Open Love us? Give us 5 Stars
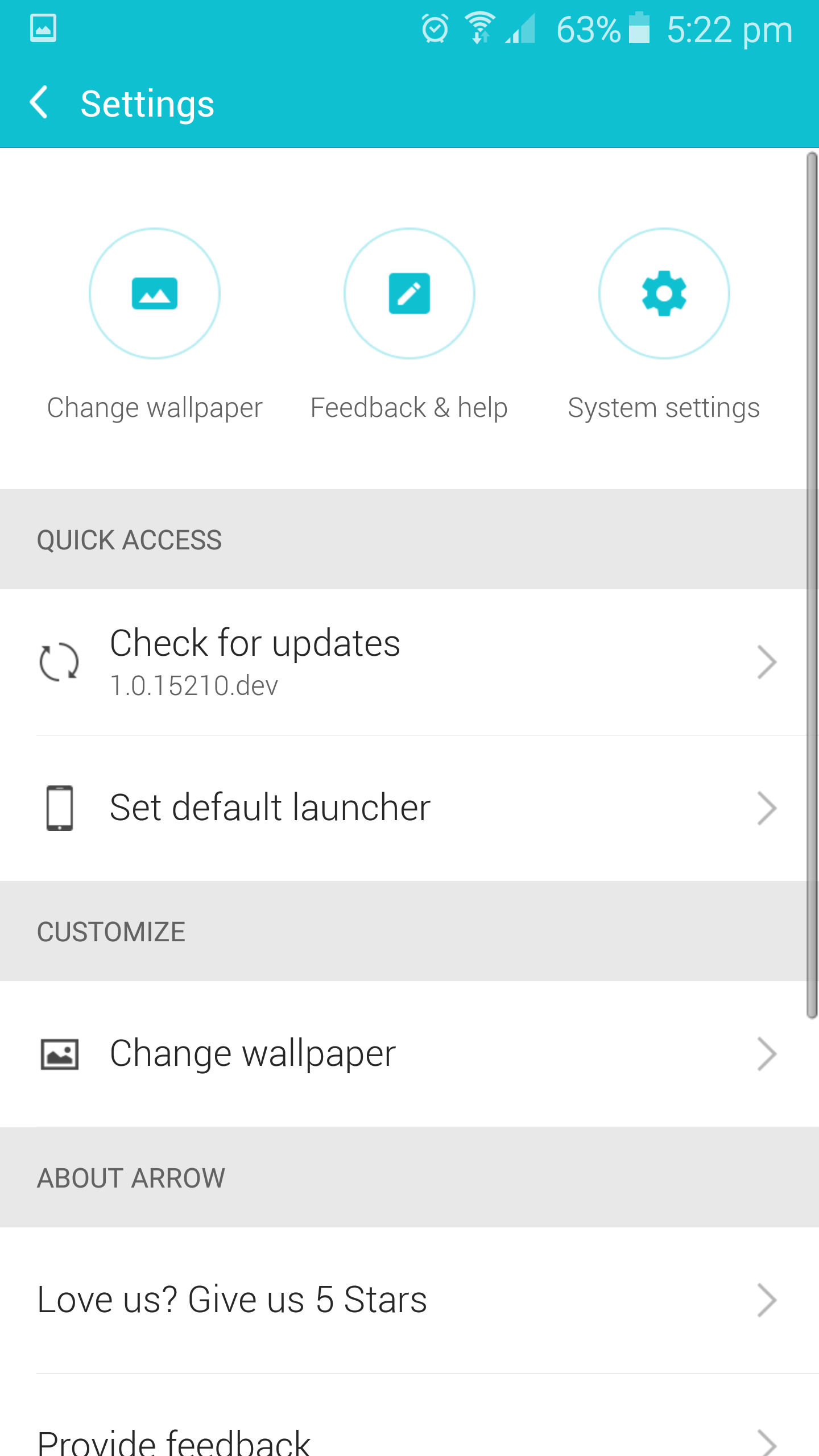 (398, 1300)
